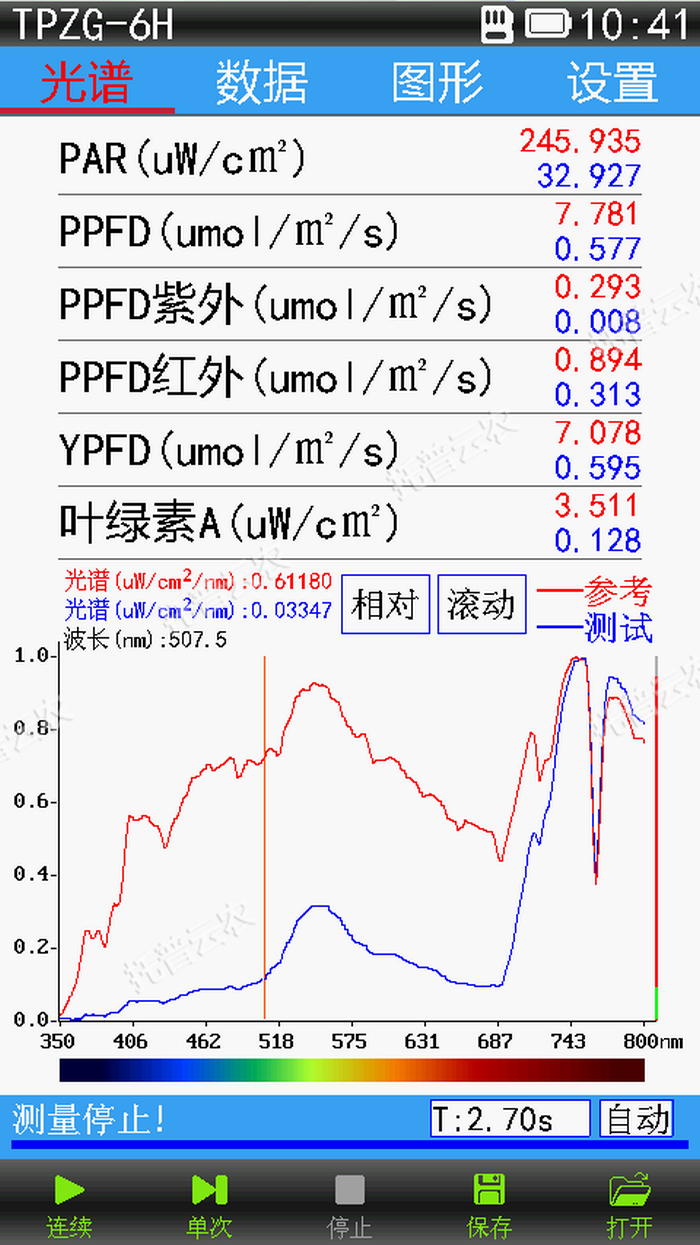This screenshot has width=700, height=1245.
Task: Go to the 设置 tab
Action: pyautogui.click(x=612, y=82)
